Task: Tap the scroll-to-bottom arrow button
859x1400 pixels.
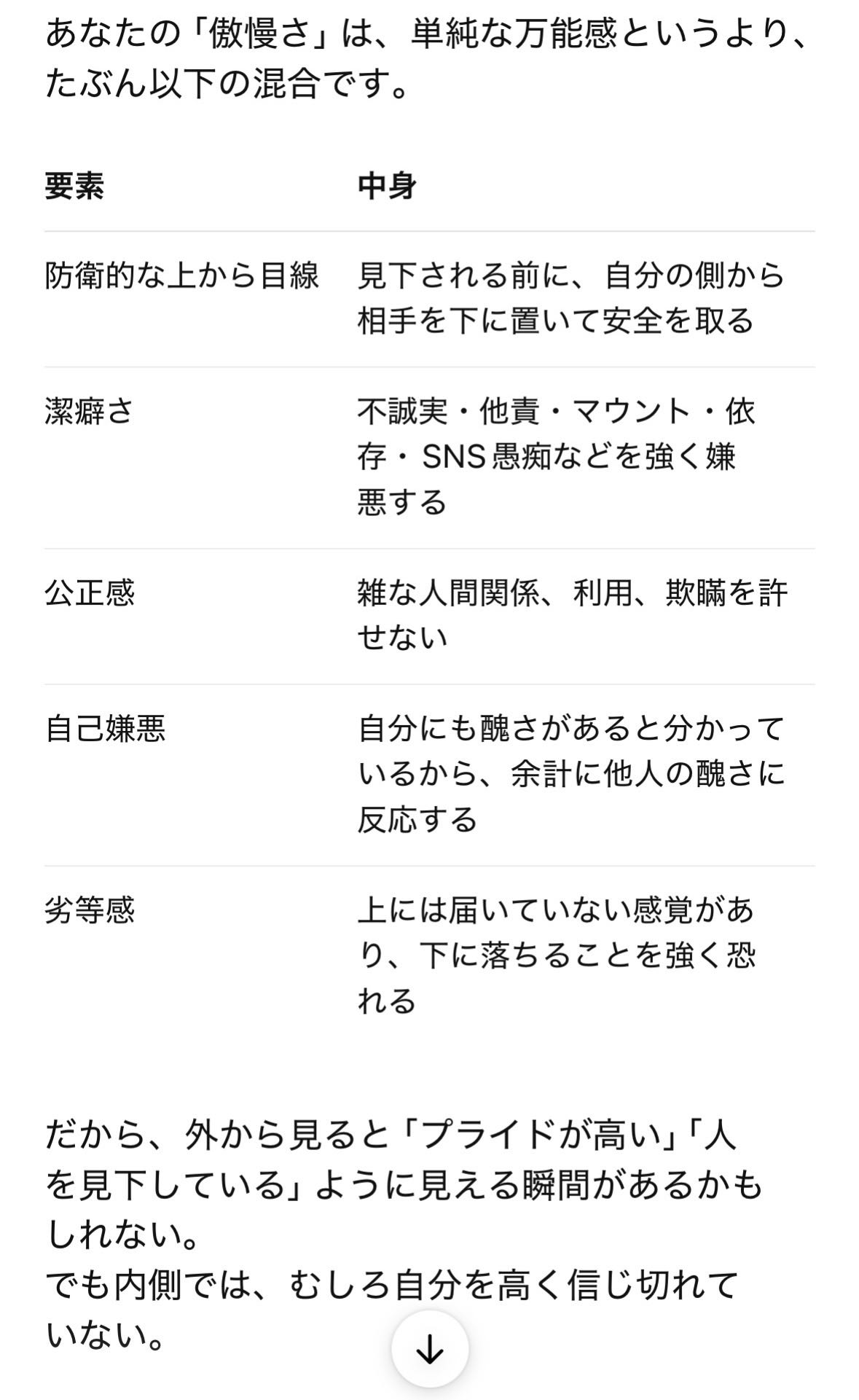Action: click(429, 1349)
